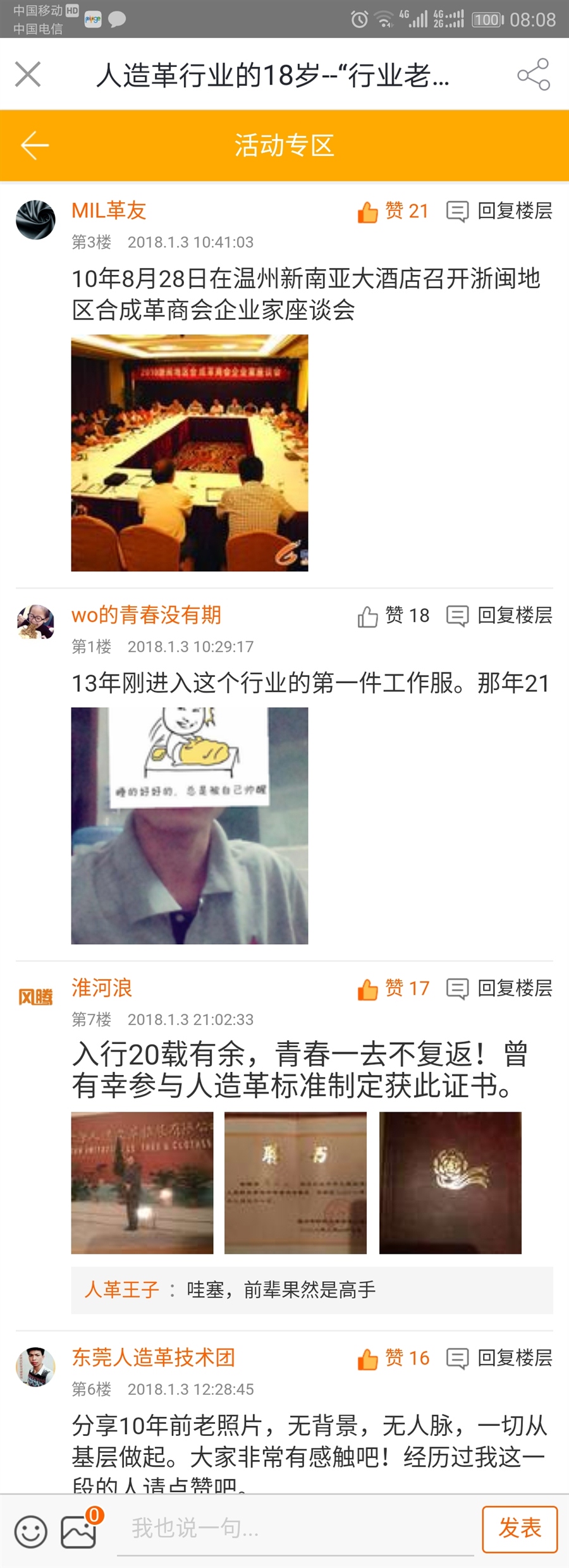Share this article
Screen dimensions: 569x1568
(x=533, y=75)
